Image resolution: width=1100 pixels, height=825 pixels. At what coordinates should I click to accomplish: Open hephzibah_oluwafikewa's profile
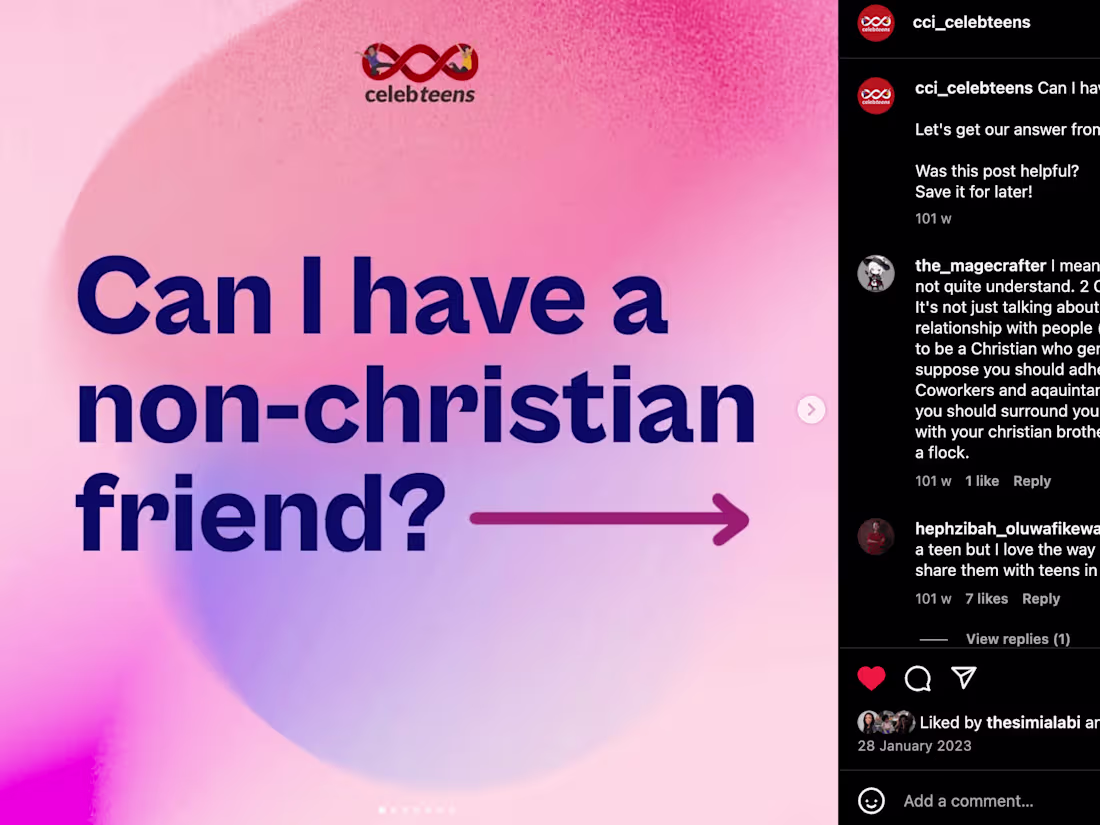(x=1006, y=529)
